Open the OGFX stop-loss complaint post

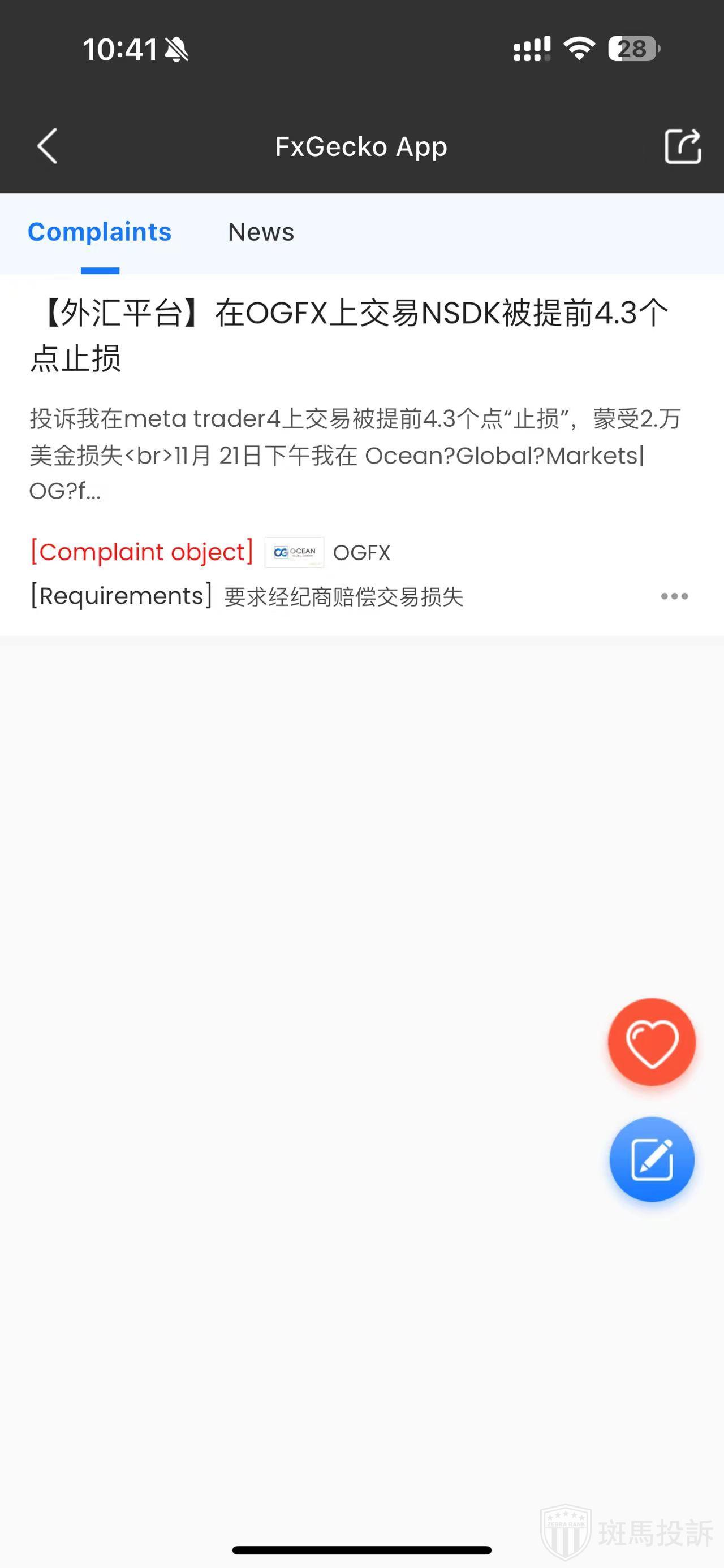(x=350, y=335)
